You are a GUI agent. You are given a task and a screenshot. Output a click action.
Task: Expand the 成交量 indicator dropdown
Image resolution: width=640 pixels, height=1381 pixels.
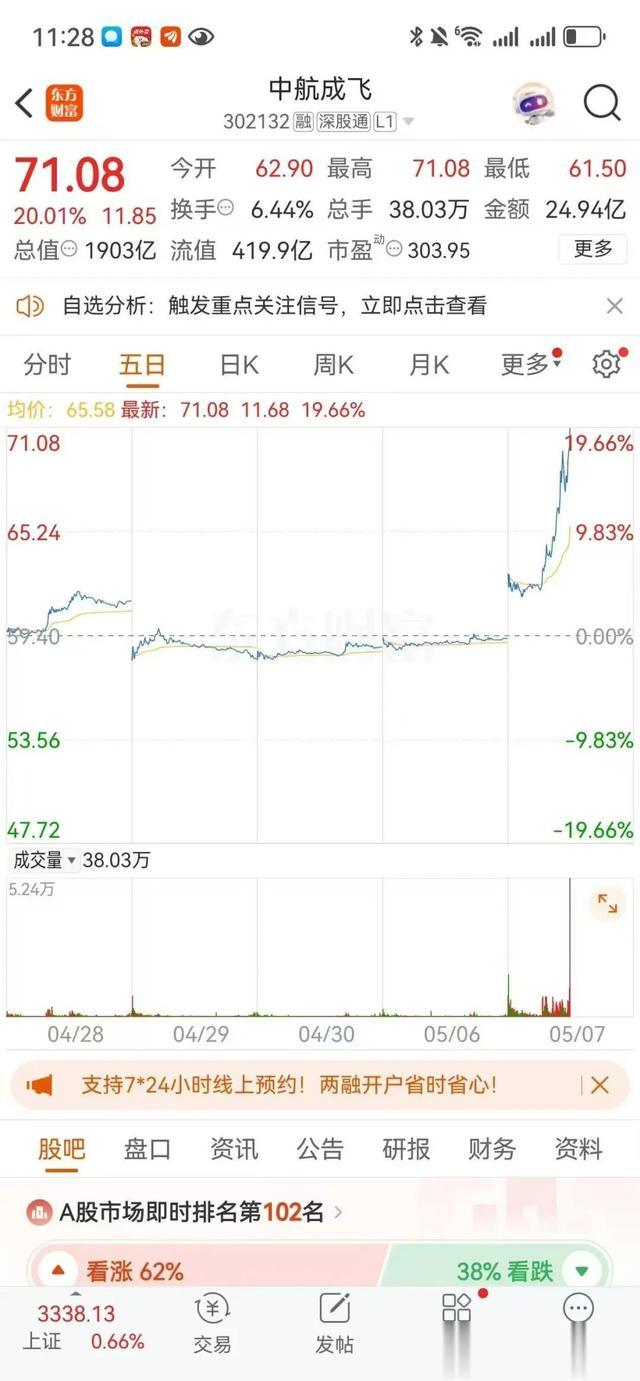pyautogui.click(x=44, y=860)
